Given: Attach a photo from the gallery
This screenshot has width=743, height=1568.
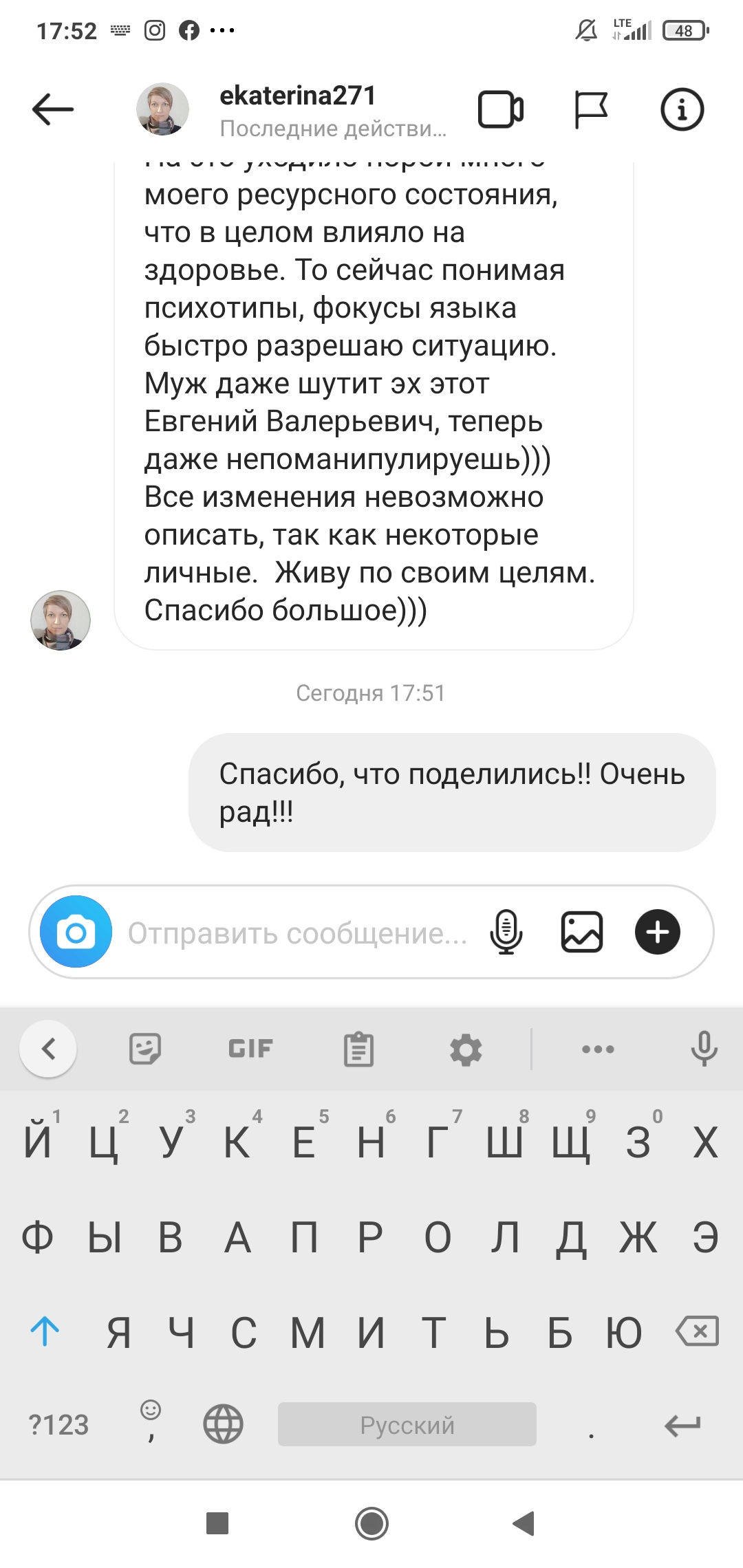Looking at the screenshot, I should pos(582,932).
